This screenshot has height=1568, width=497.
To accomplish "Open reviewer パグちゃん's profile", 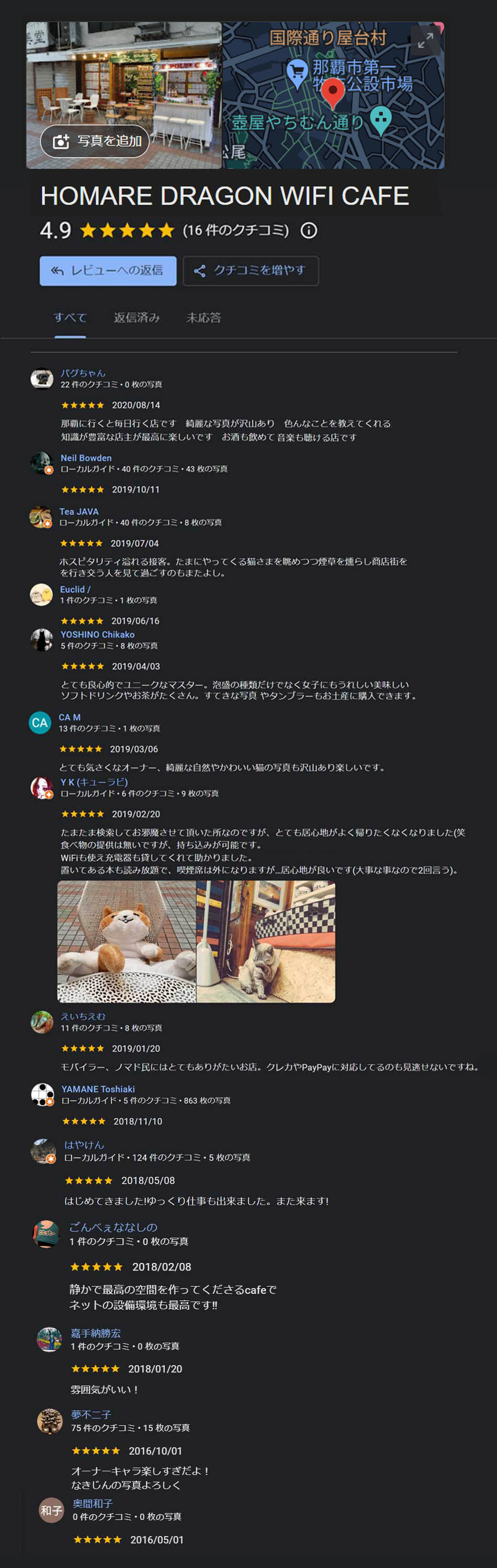I will pyautogui.click(x=83, y=373).
